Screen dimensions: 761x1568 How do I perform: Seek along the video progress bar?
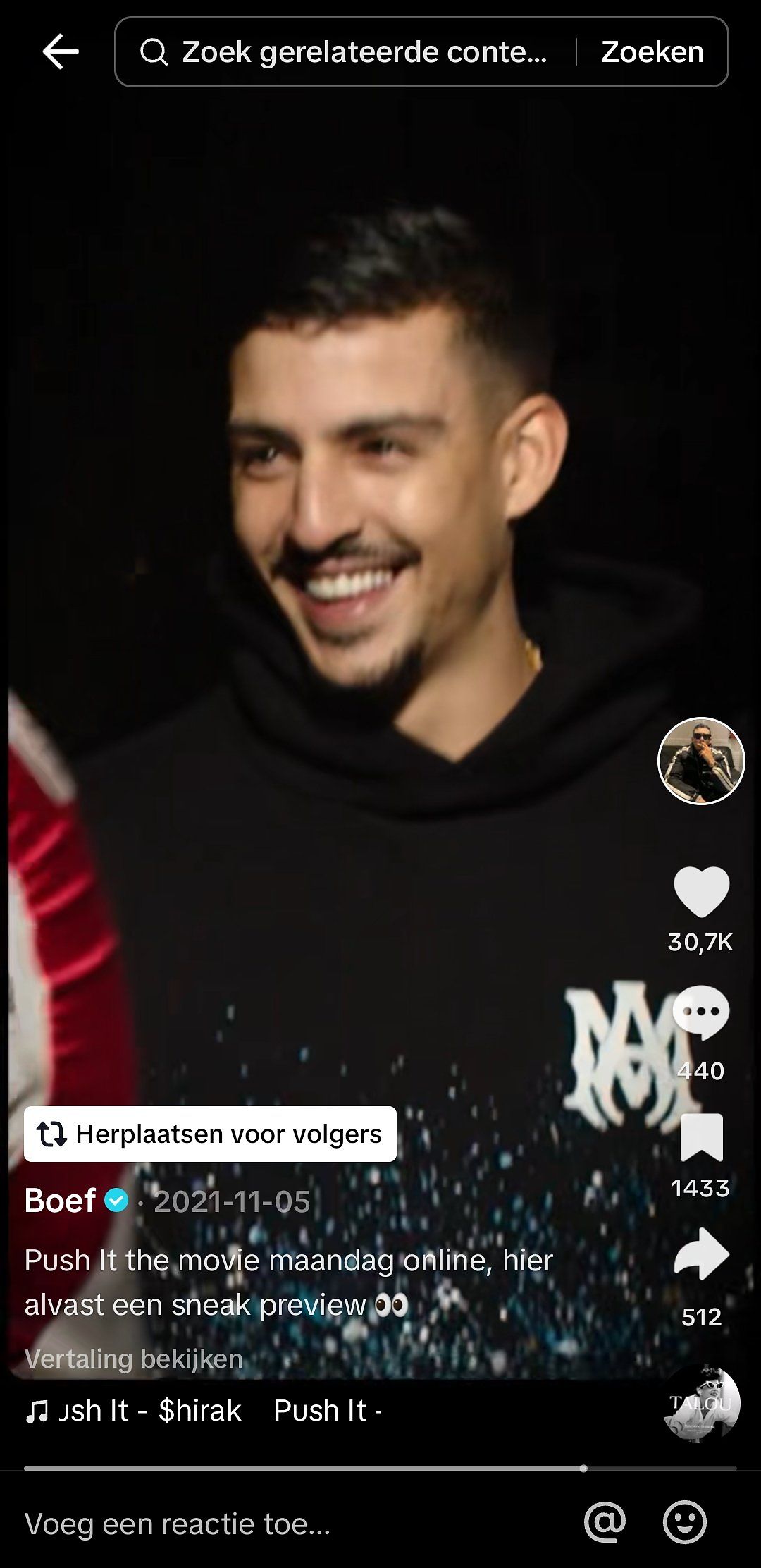click(x=380, y=1469)
